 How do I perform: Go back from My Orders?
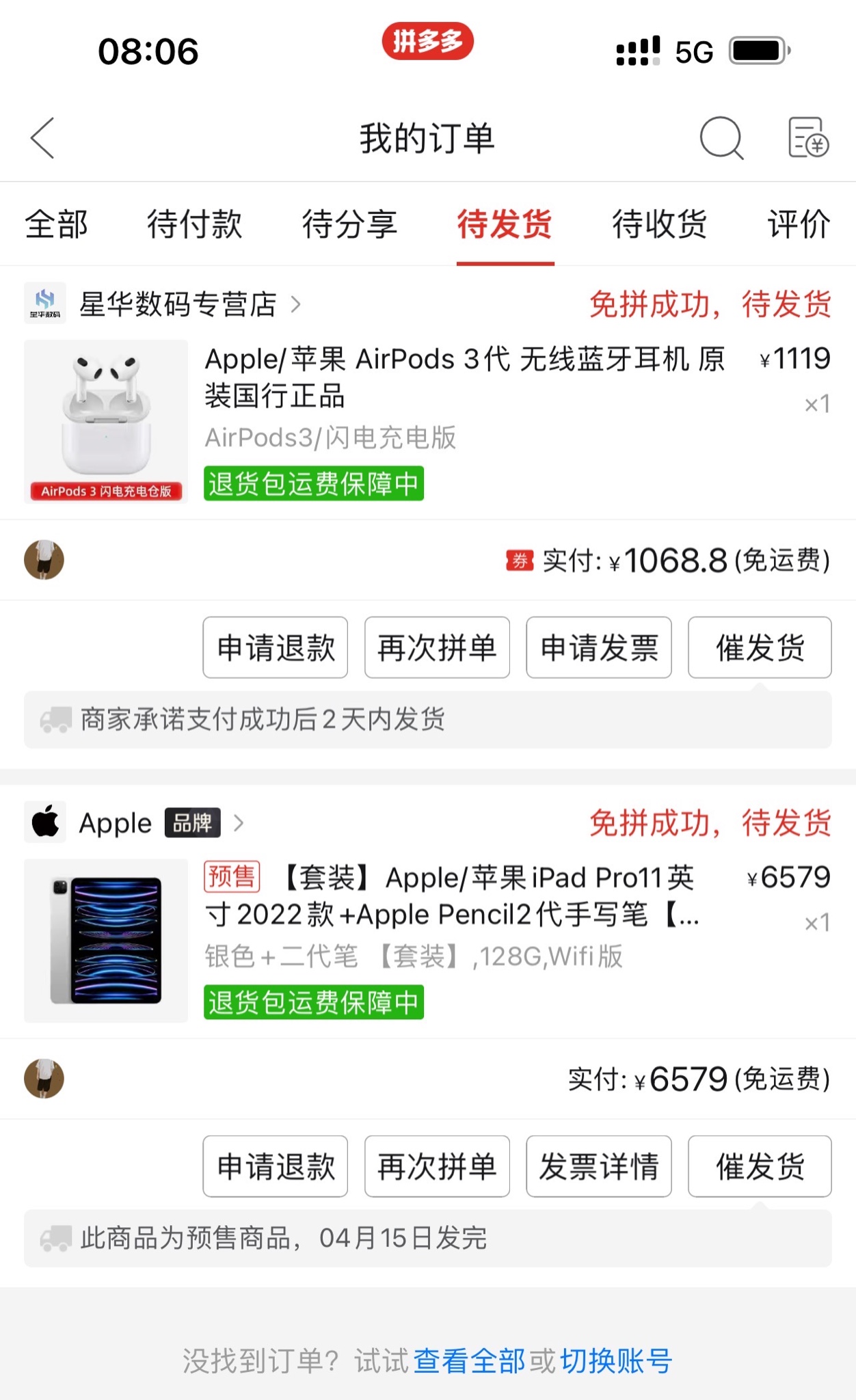click(42, 138)
